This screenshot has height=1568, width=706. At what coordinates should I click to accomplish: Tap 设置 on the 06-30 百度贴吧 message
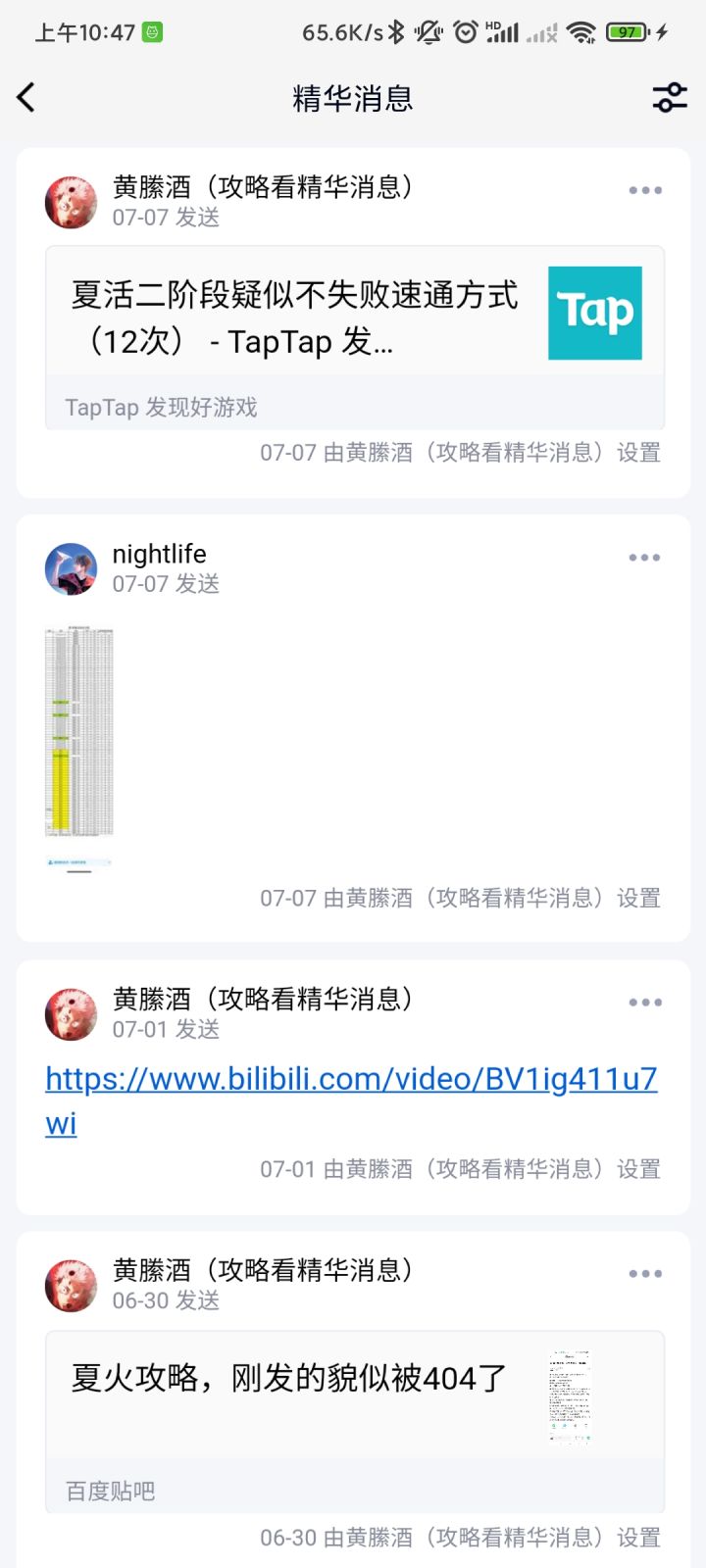638,1537
